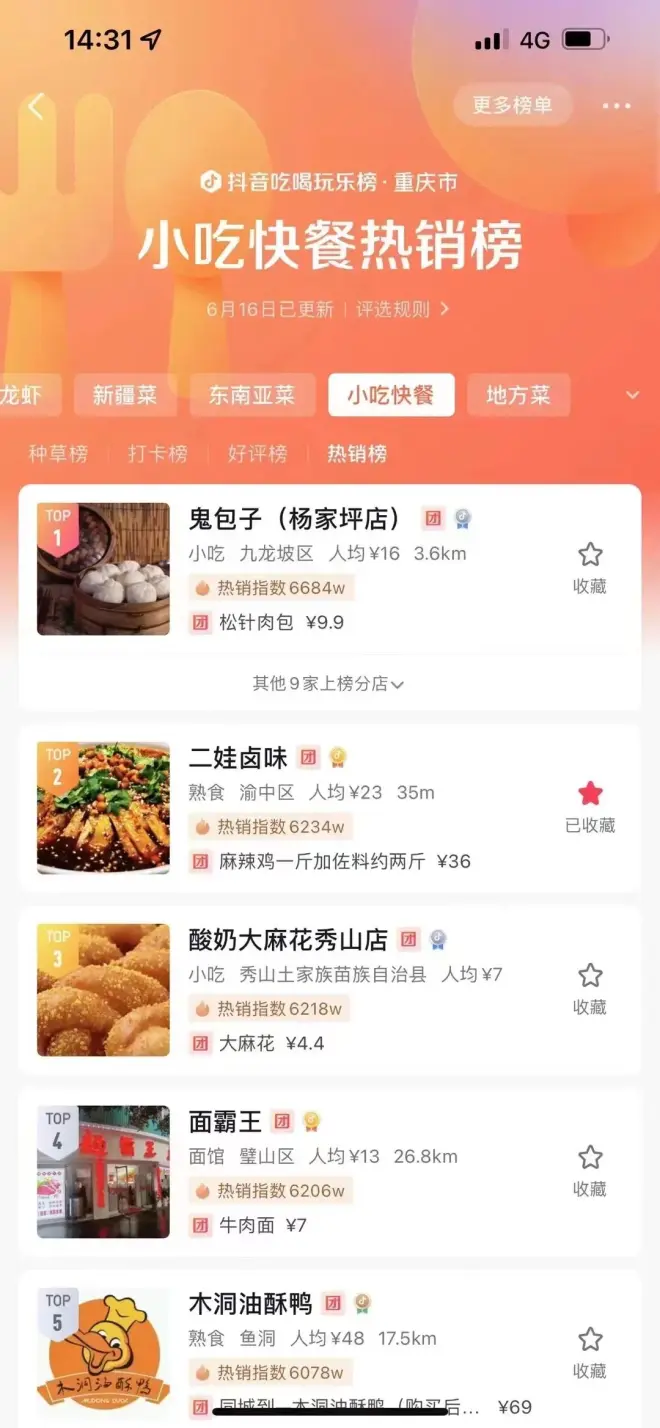Open the three-dot overflow menu
660x1428 pixels.
tap(616, 106)
